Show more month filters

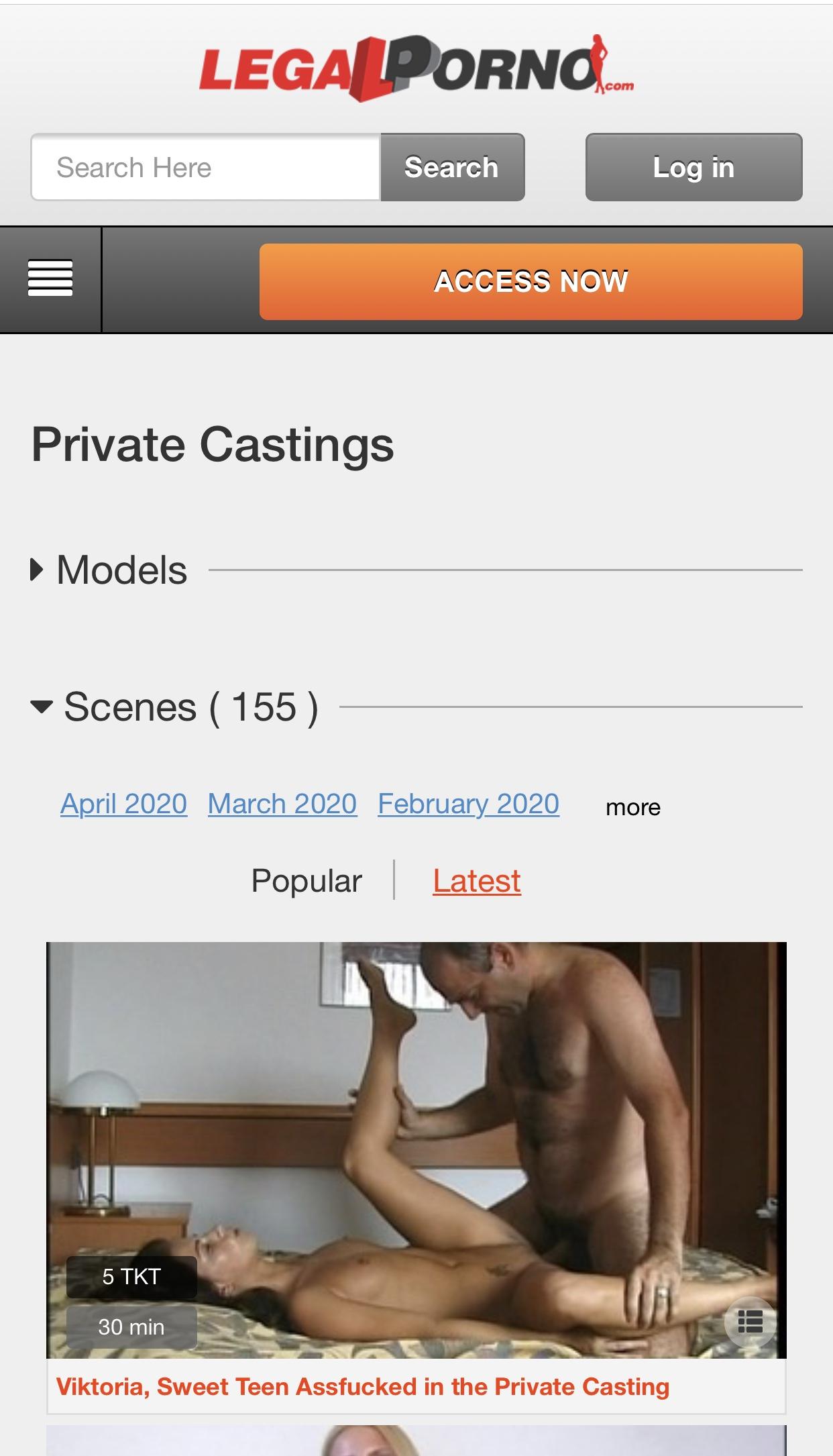pos(632,807)
